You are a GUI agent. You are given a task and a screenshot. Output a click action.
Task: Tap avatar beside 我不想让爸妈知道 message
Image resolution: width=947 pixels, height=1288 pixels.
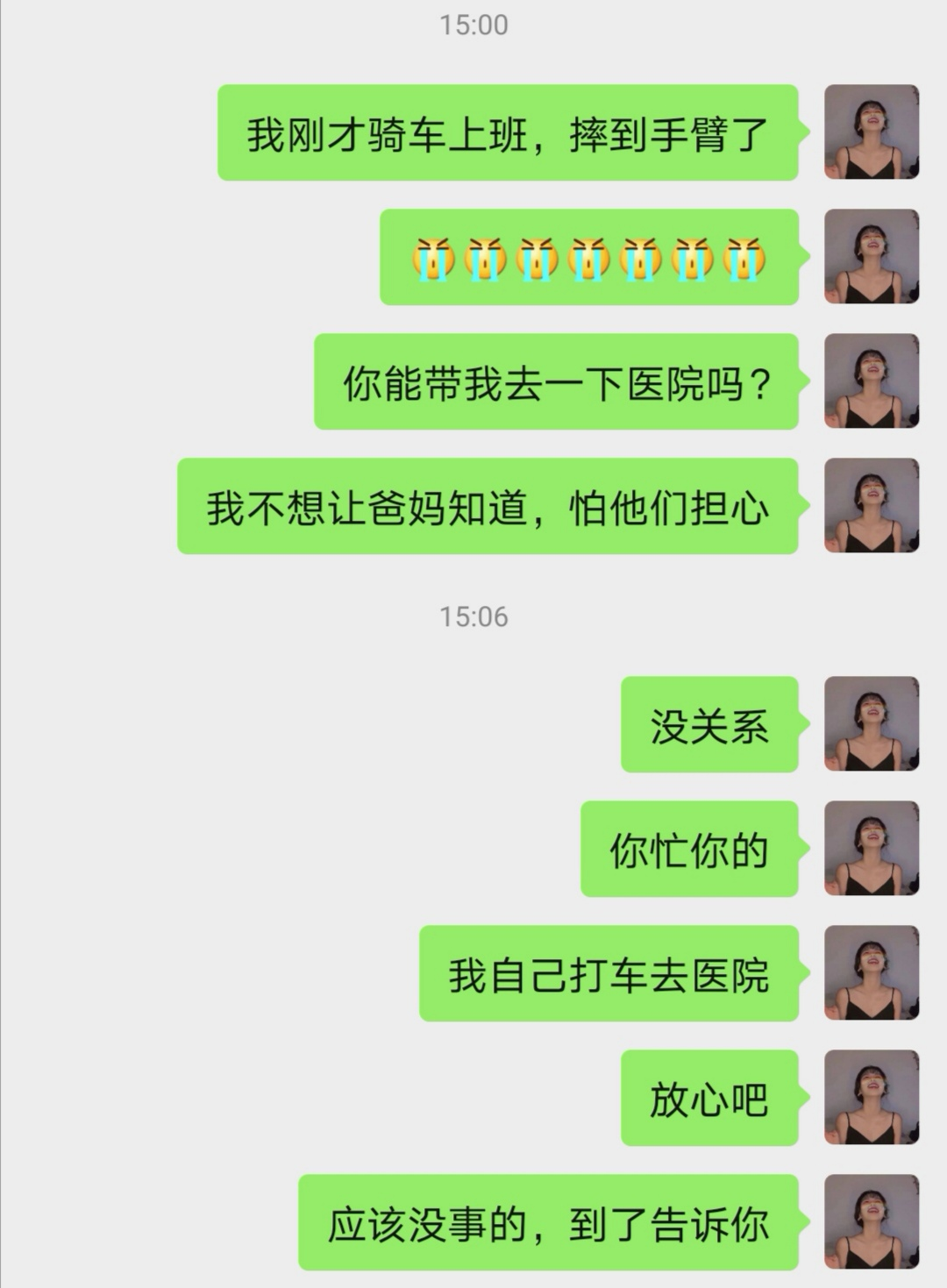(x=871, y=506)
